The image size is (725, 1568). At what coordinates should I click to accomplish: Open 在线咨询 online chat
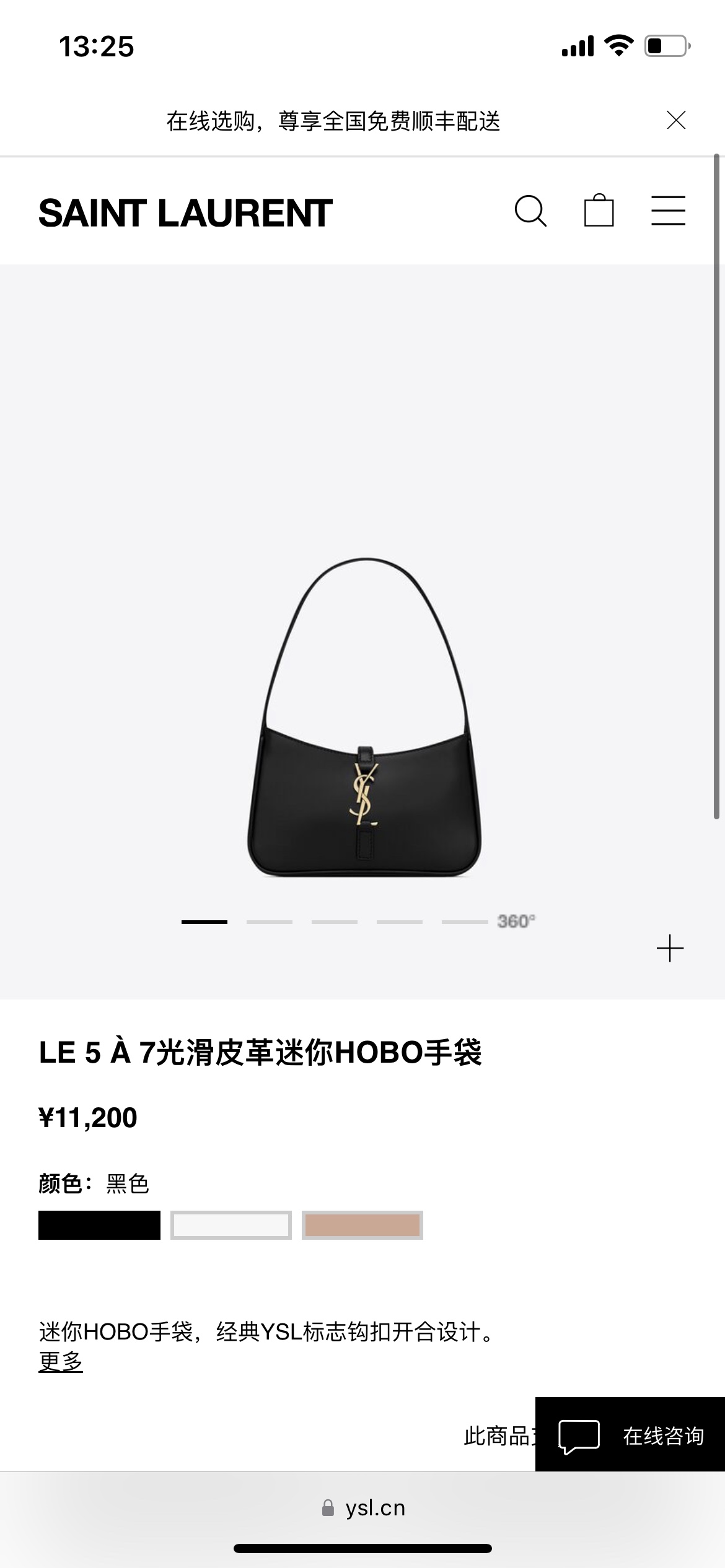click(x=630, y=1435)
